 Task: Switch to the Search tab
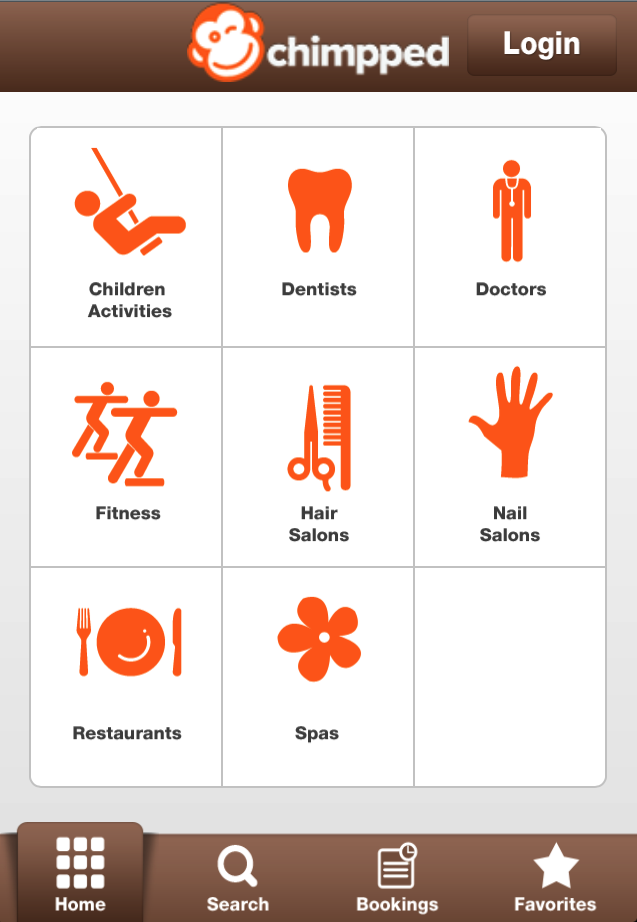238,877
